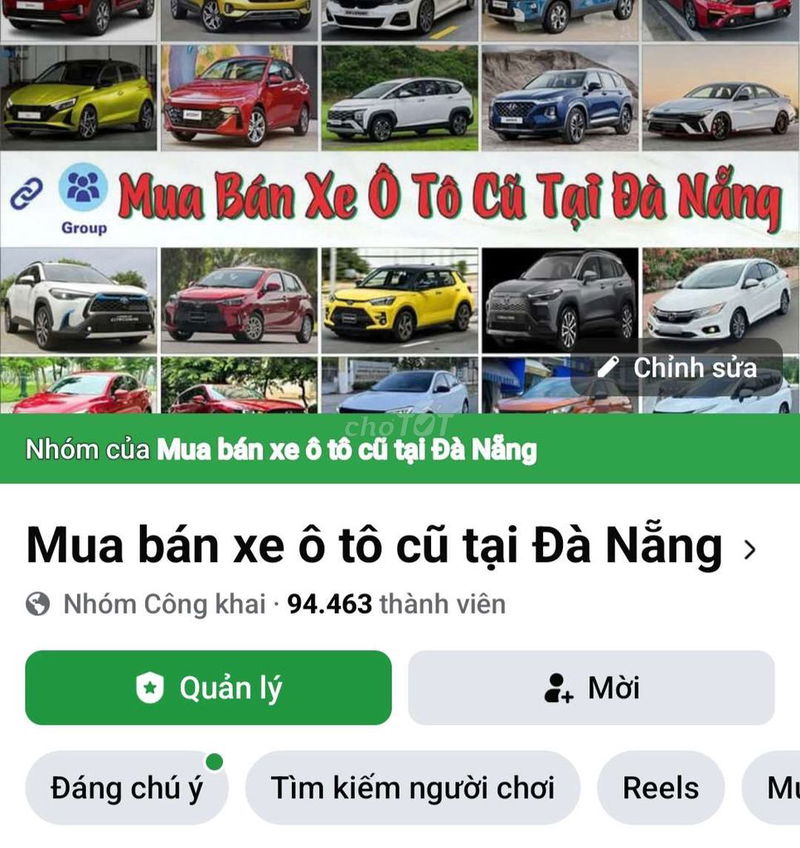The width and height of the screenshot is (800, 848).
Task: Open group details via the title chevron
Action: (x=749, y=549)
